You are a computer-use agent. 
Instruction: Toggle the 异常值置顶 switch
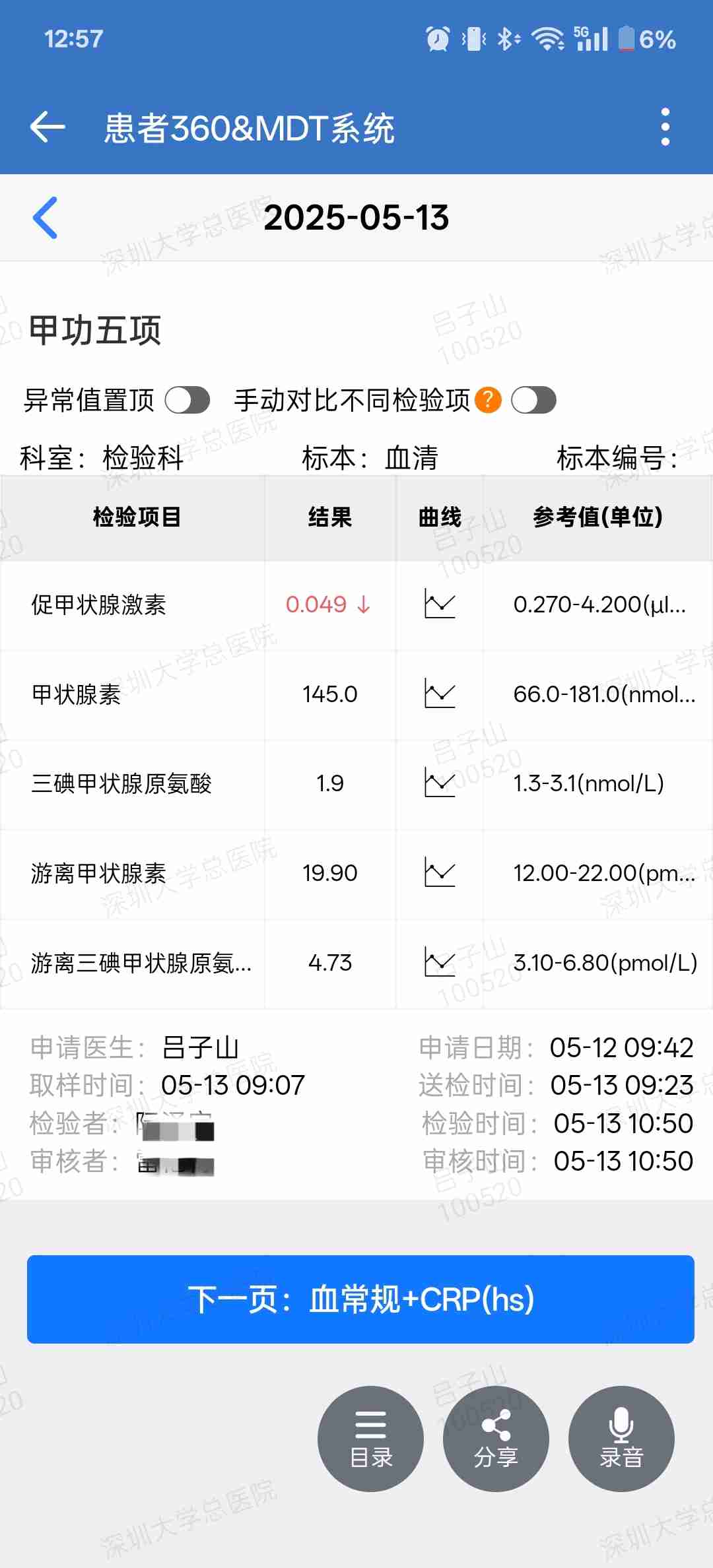187,400
